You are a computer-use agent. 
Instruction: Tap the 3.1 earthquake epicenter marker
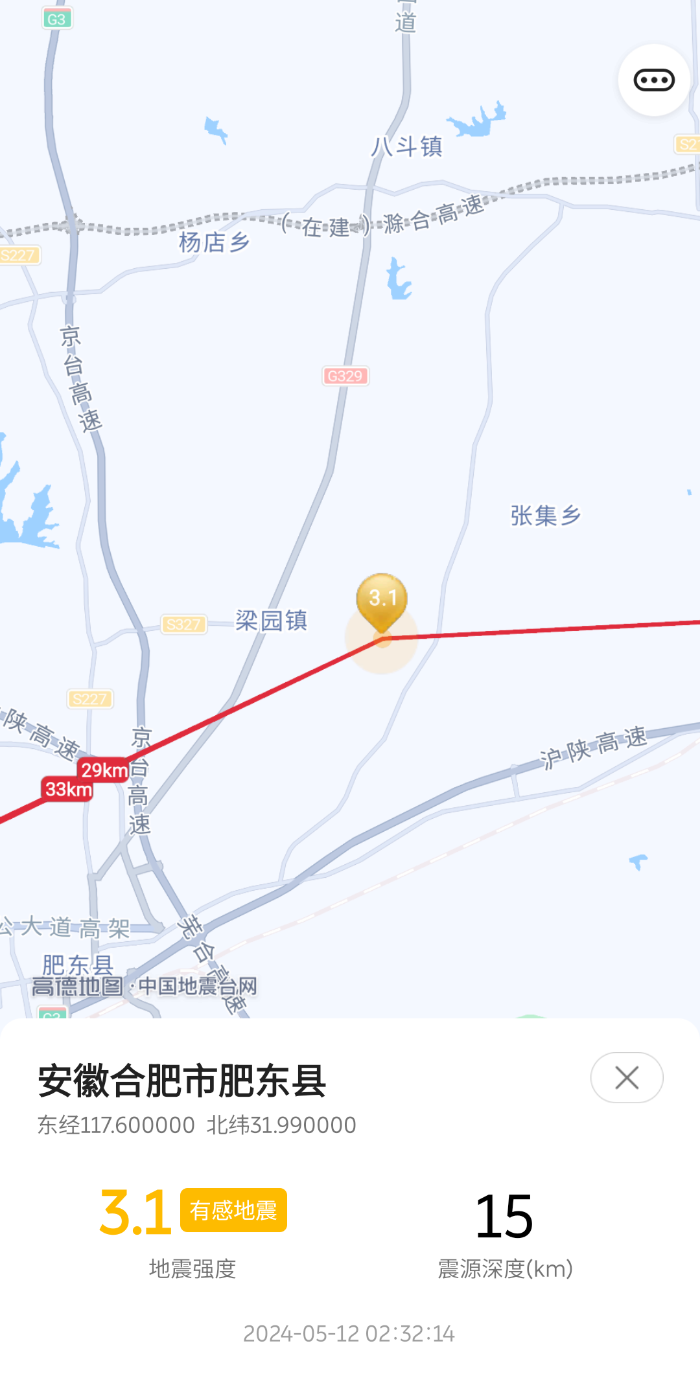[x=382, y=602]
